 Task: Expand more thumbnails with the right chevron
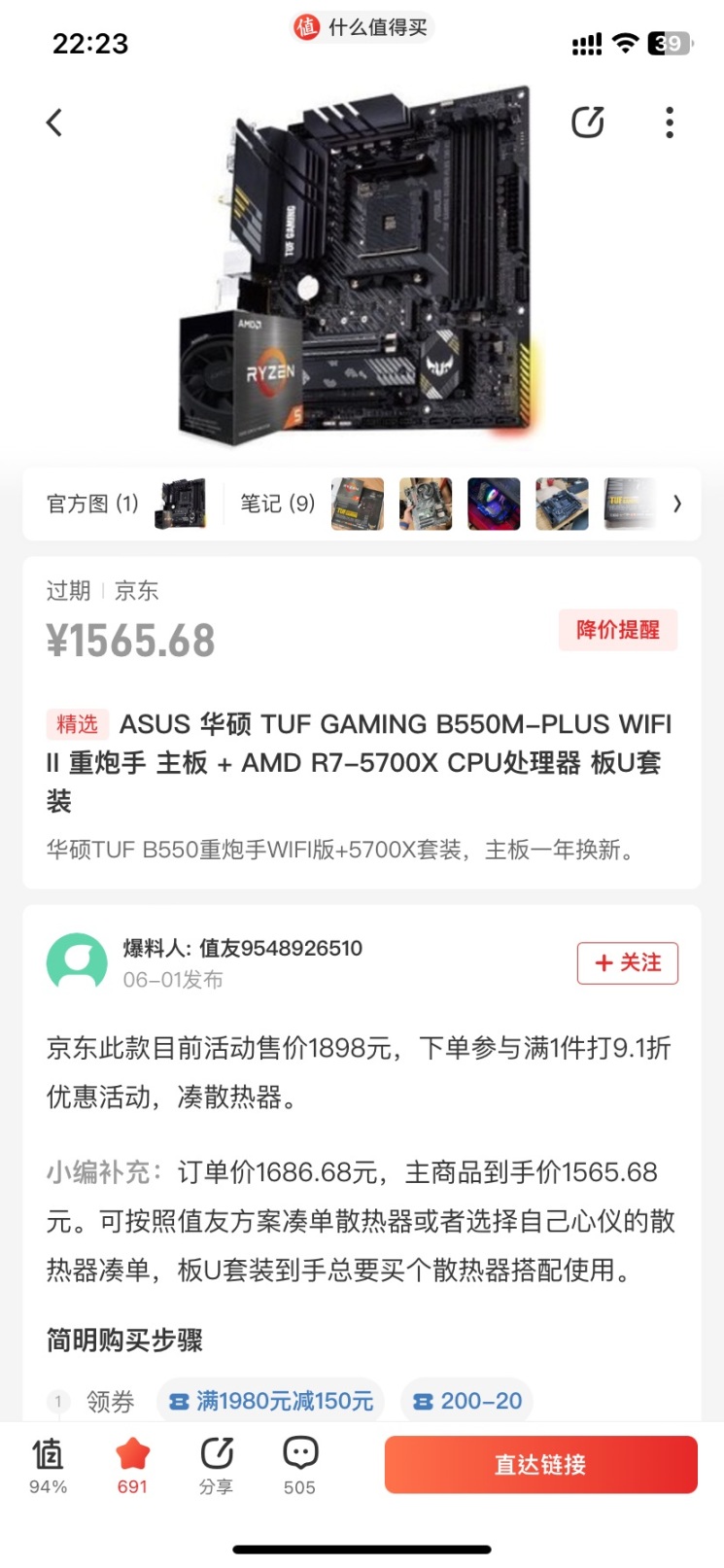pos(677,504)
